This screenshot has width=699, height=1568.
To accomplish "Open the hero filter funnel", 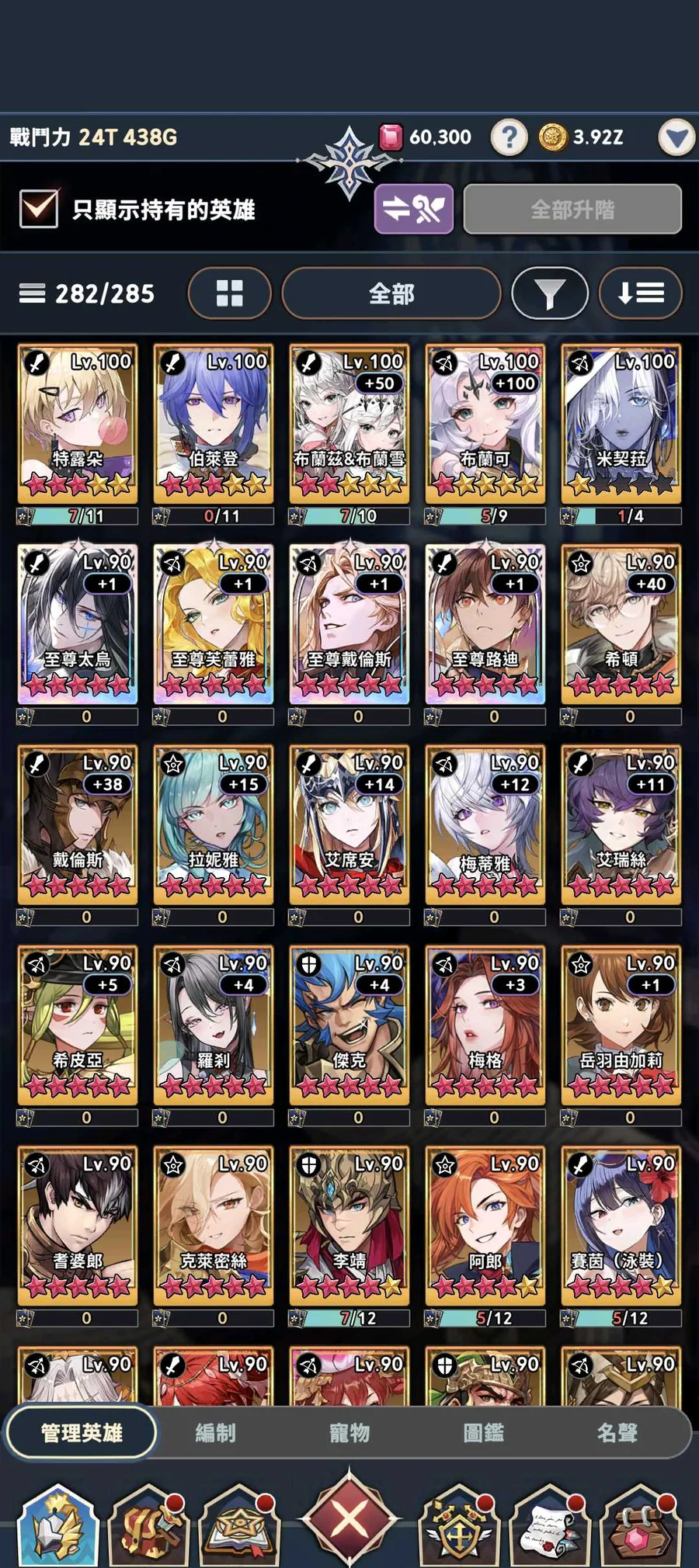I will [x=550, y=293].
